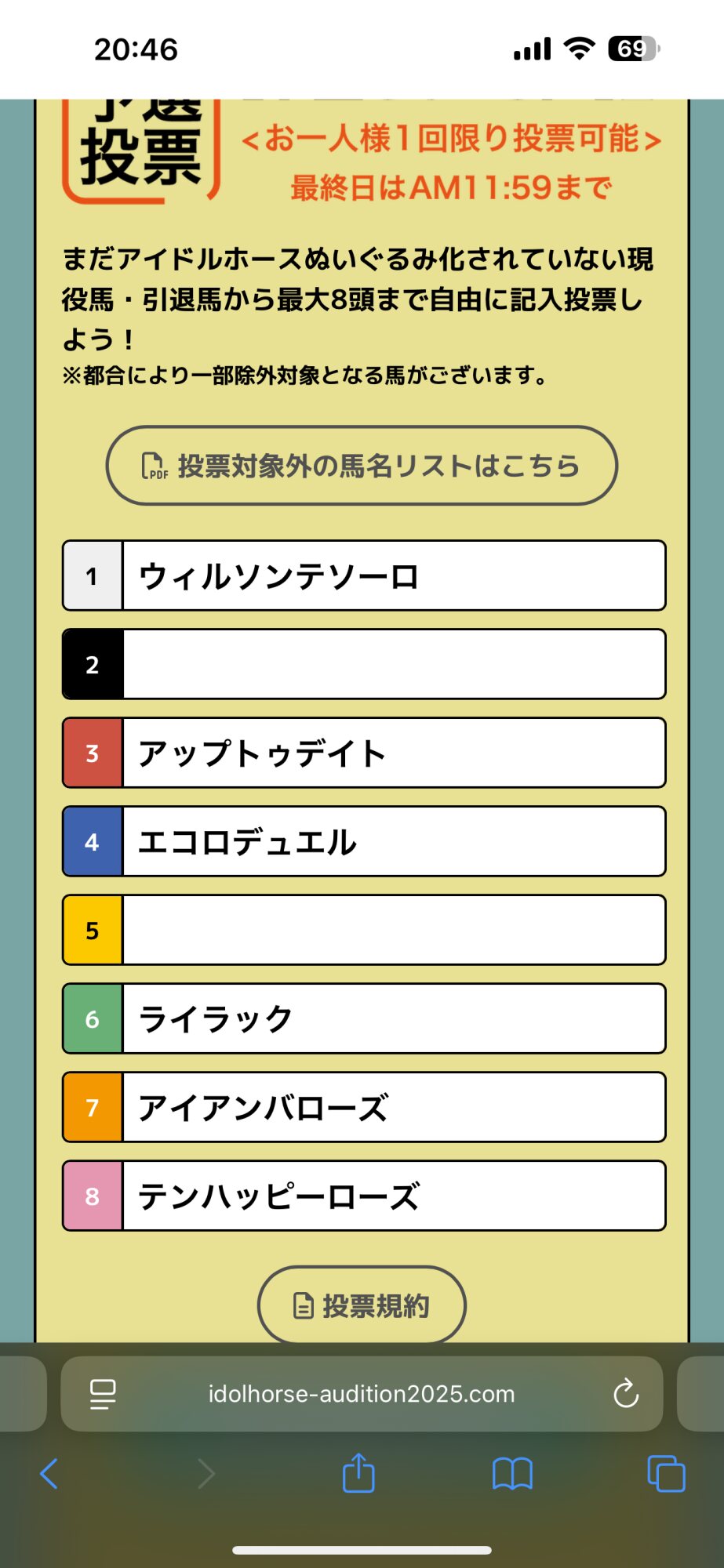Screen dimensions: 724x1568
Task: Select field 7 with アイアンバローズ
Action: point(395,1107)
